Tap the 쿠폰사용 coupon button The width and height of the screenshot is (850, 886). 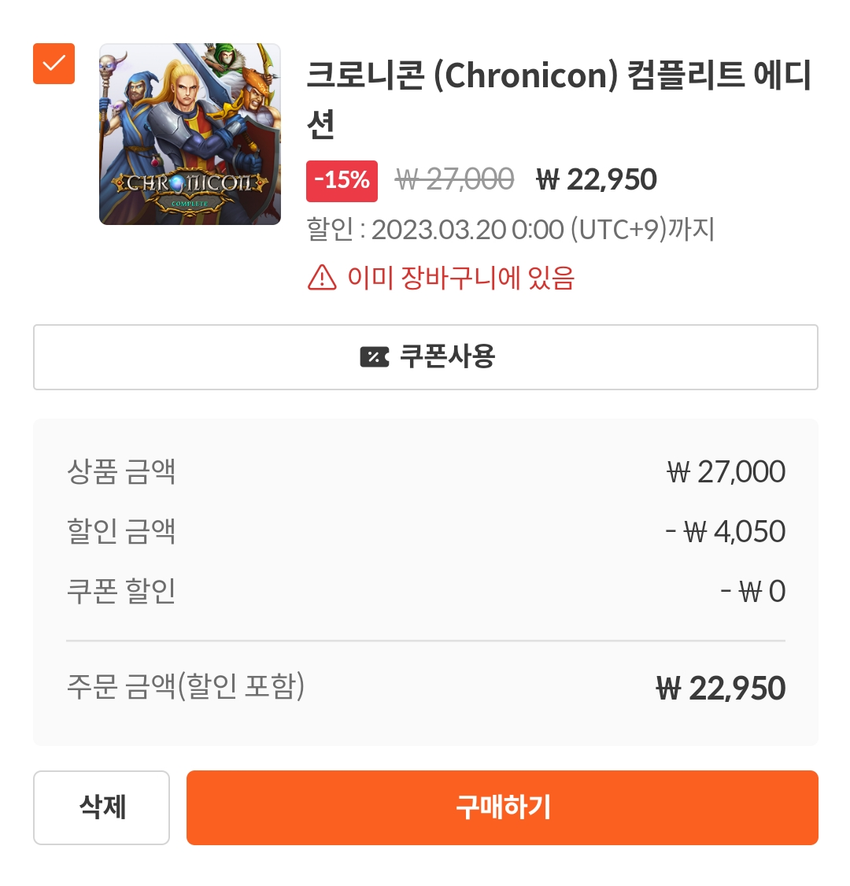[425, 357]
